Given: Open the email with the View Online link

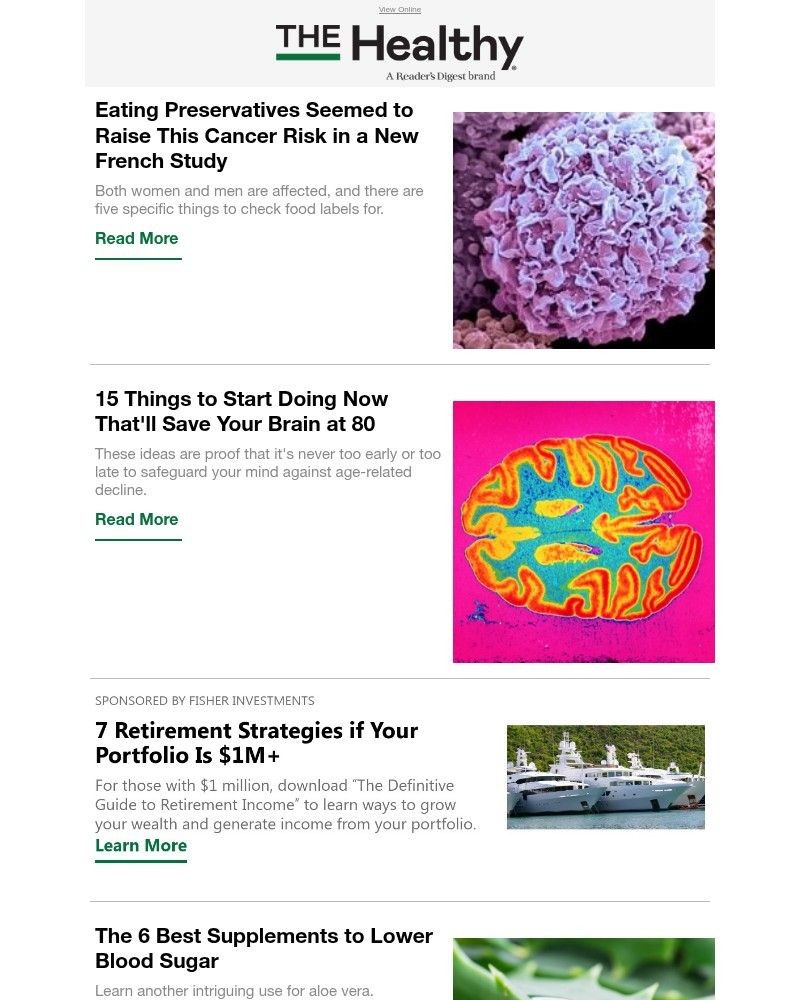Looking at the screenshot, I should pyautogui.click(x=399, y=9).
